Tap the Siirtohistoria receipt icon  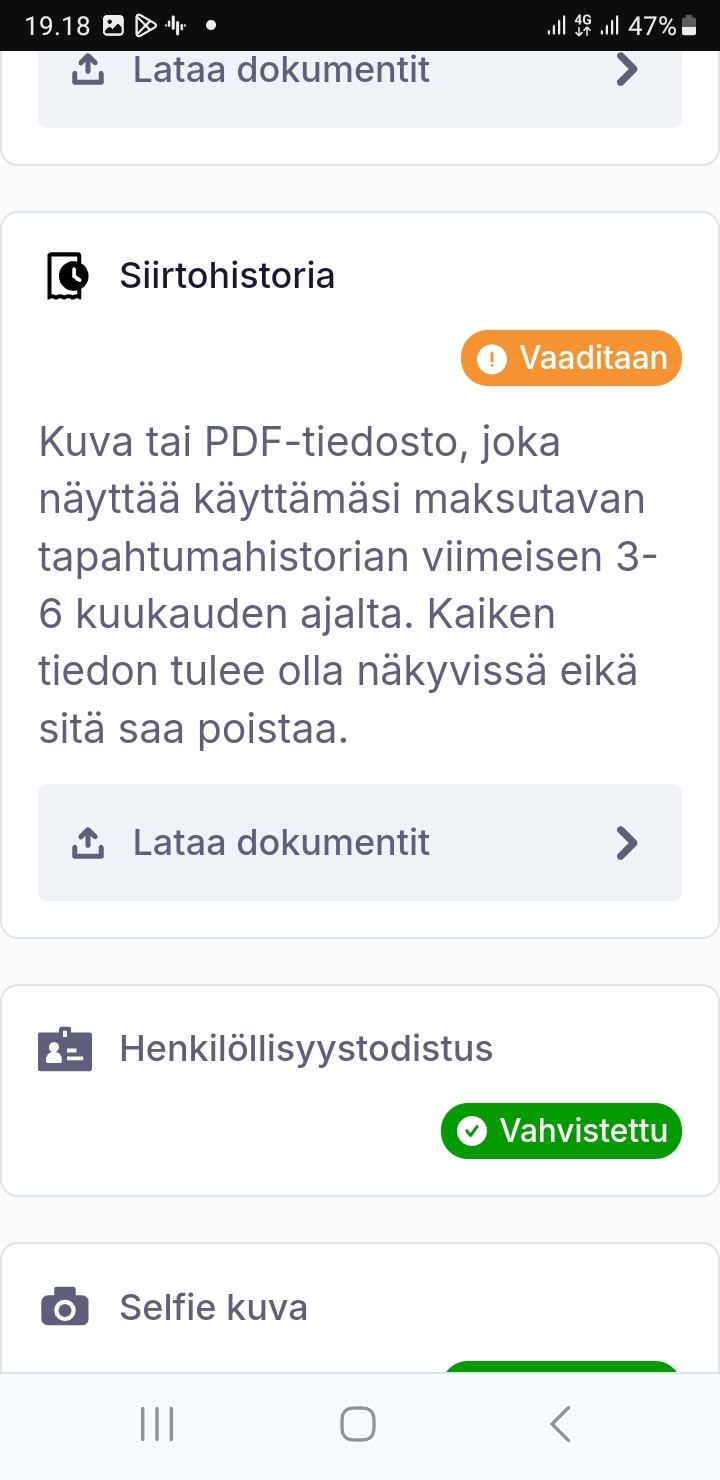(65, 276)
